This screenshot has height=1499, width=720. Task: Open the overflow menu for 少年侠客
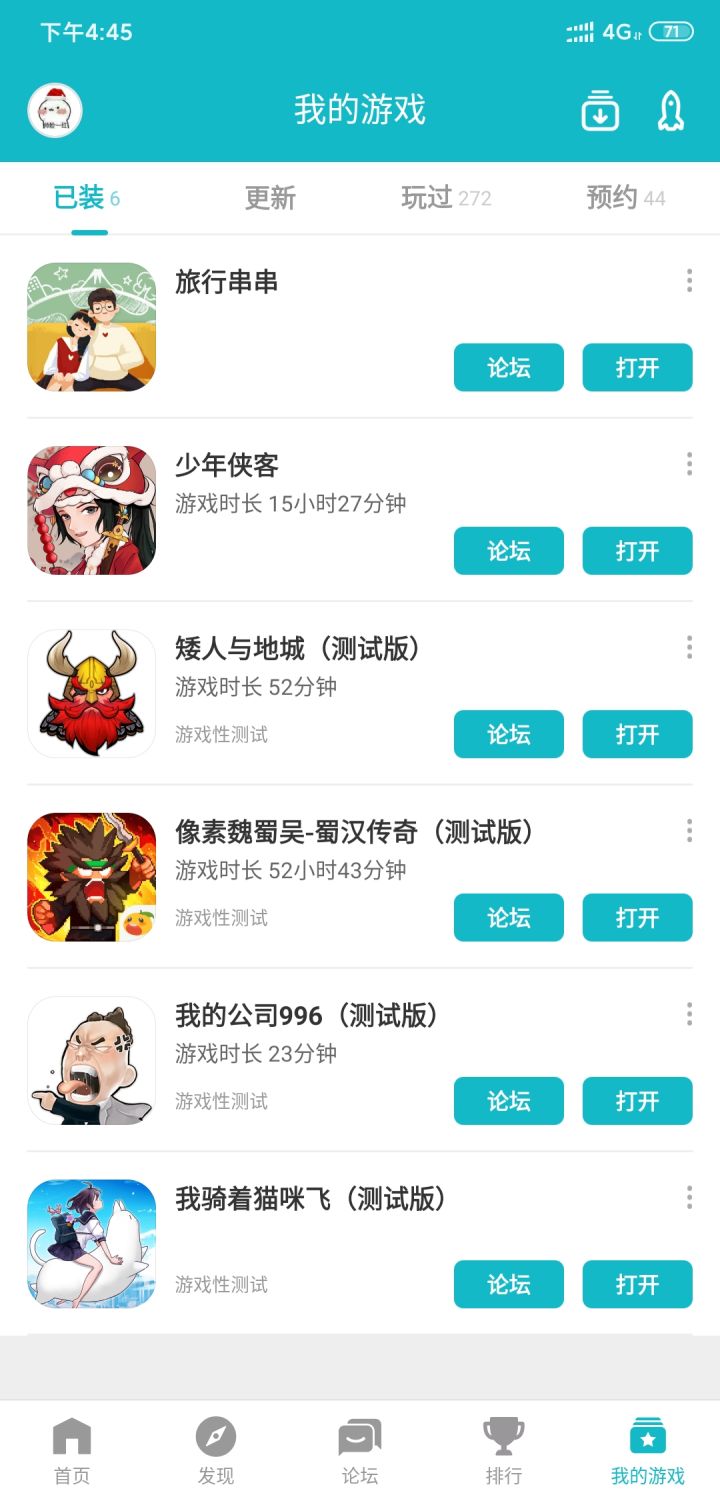688,464
